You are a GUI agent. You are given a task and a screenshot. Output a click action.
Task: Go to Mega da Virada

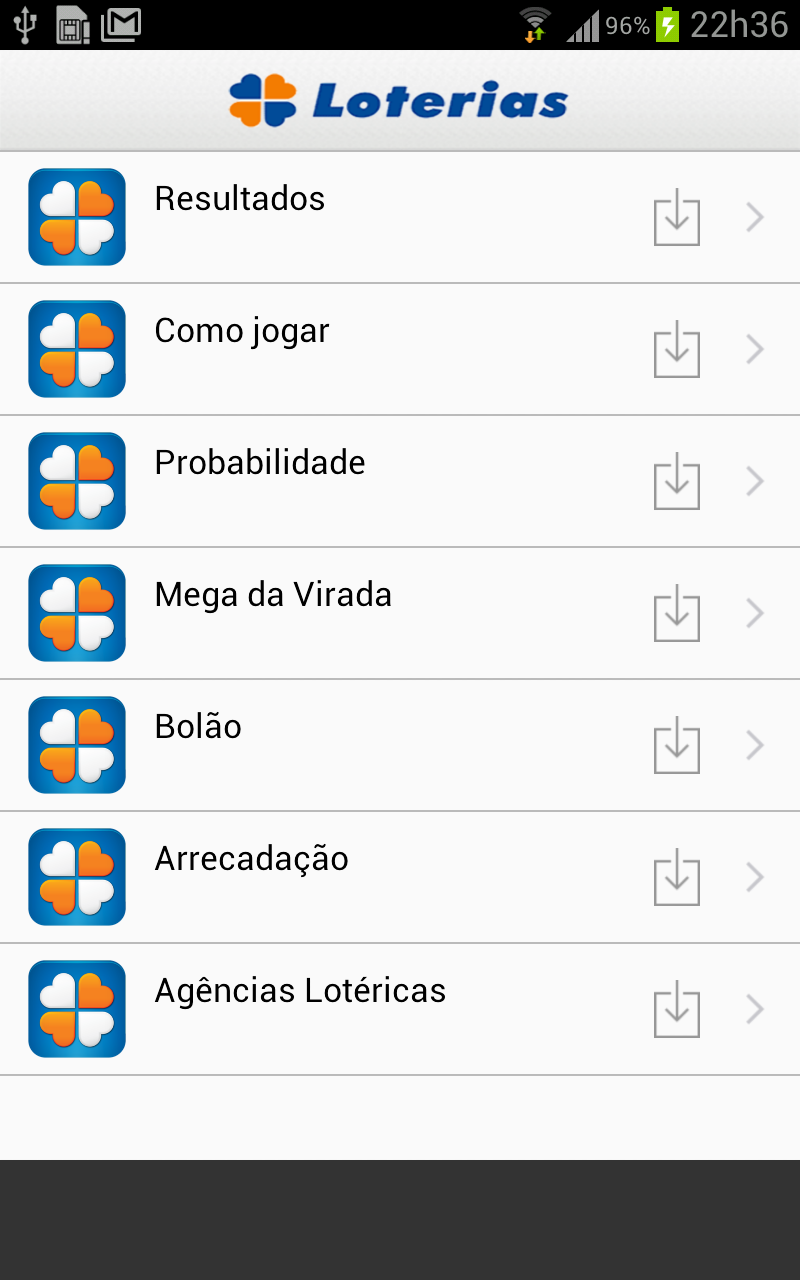coord(273,595)
